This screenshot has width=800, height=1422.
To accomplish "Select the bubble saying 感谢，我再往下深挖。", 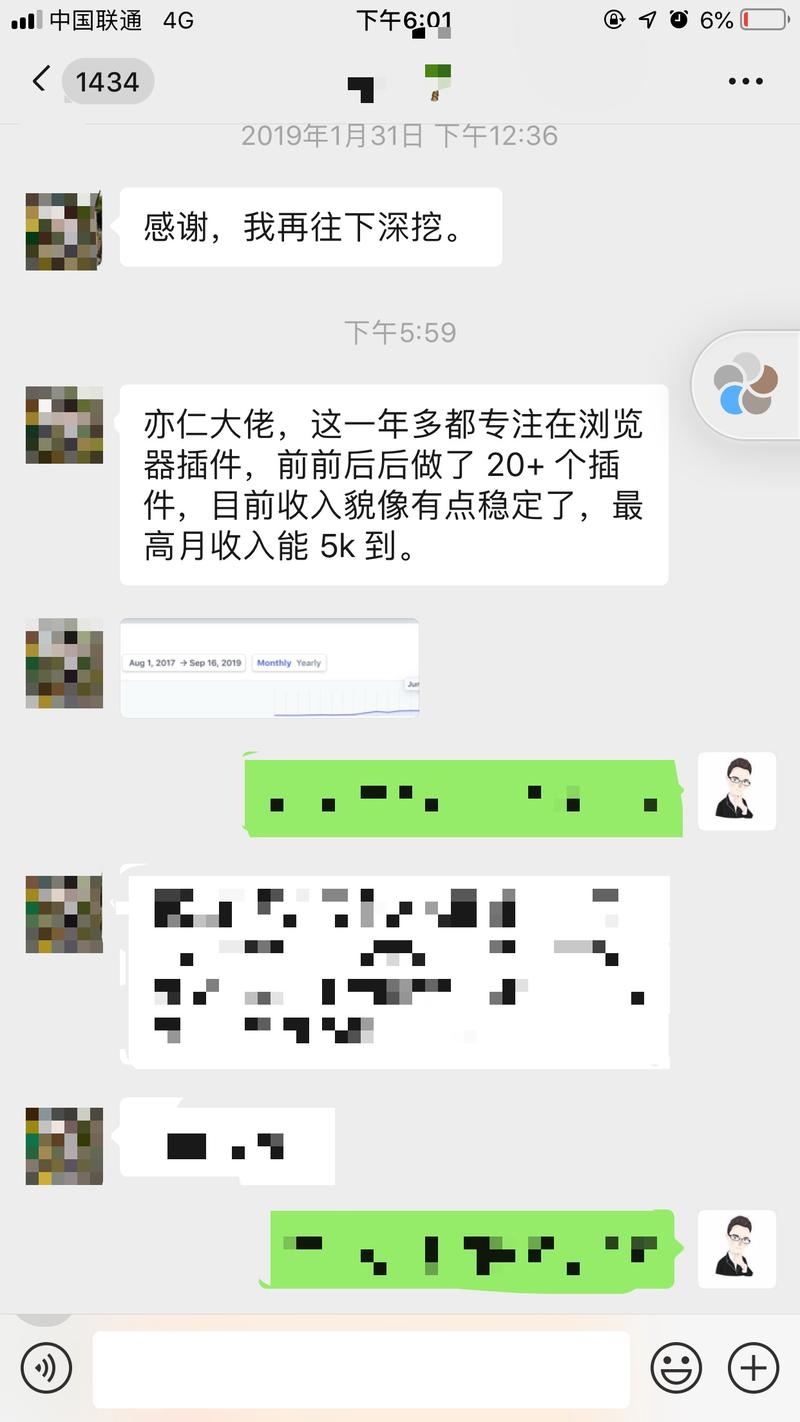I will click(x=310, y=227).
